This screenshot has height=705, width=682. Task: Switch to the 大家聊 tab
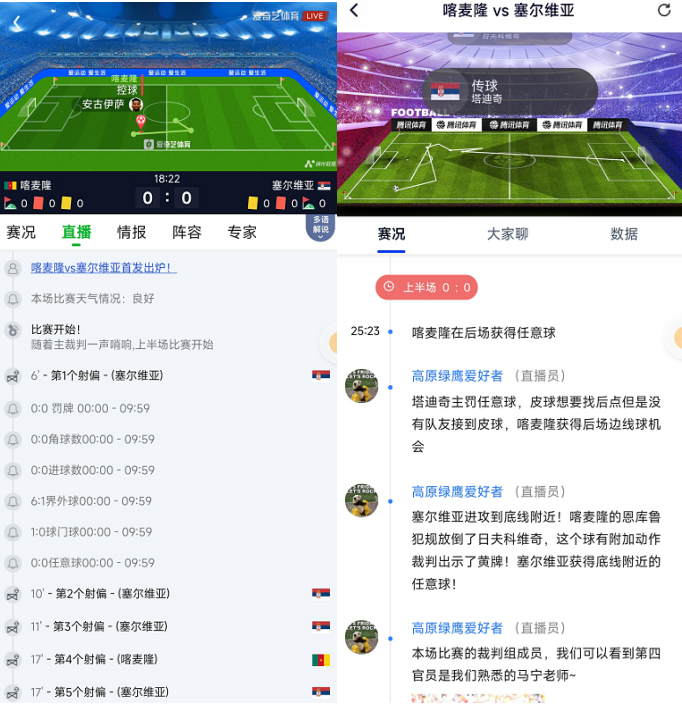(x=507, y=234)
